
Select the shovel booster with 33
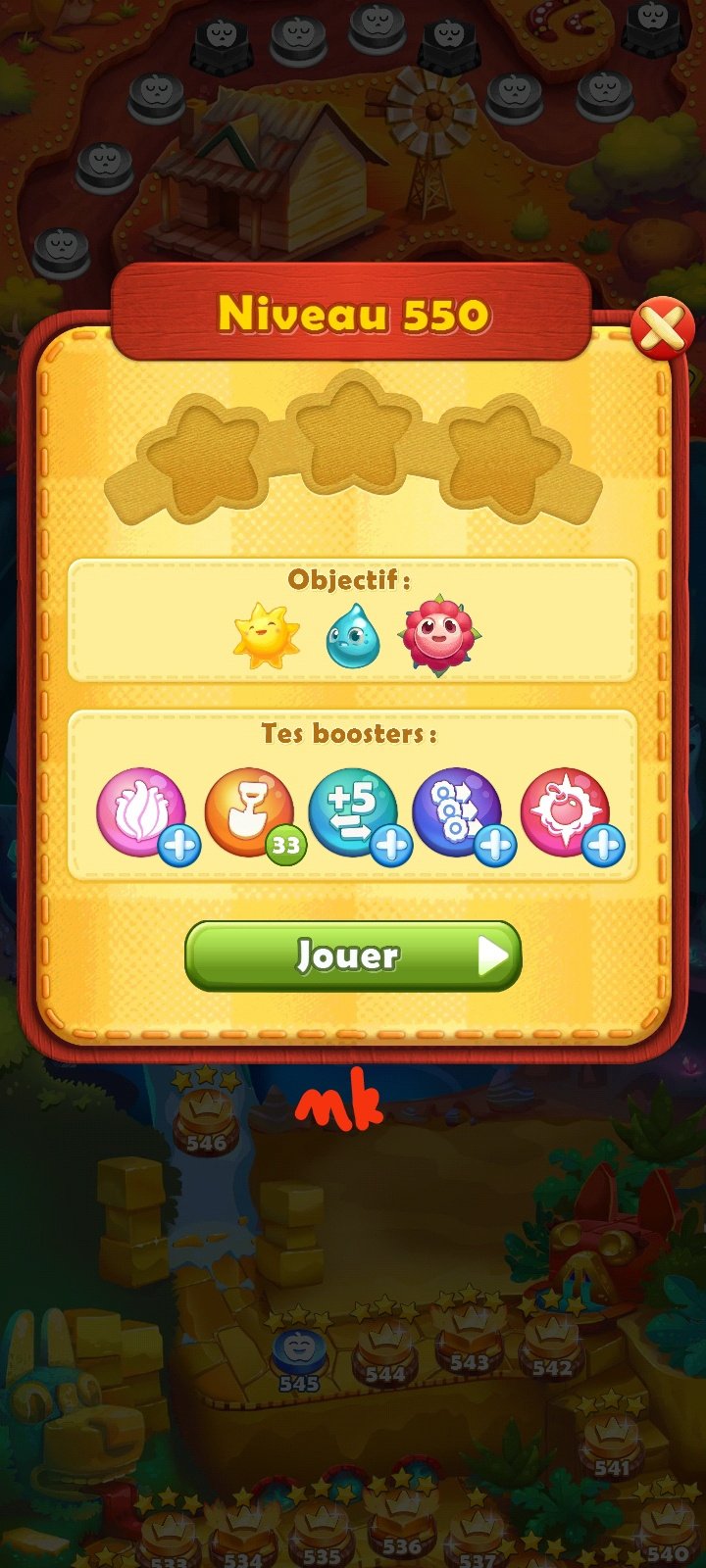tap(249, 811)
